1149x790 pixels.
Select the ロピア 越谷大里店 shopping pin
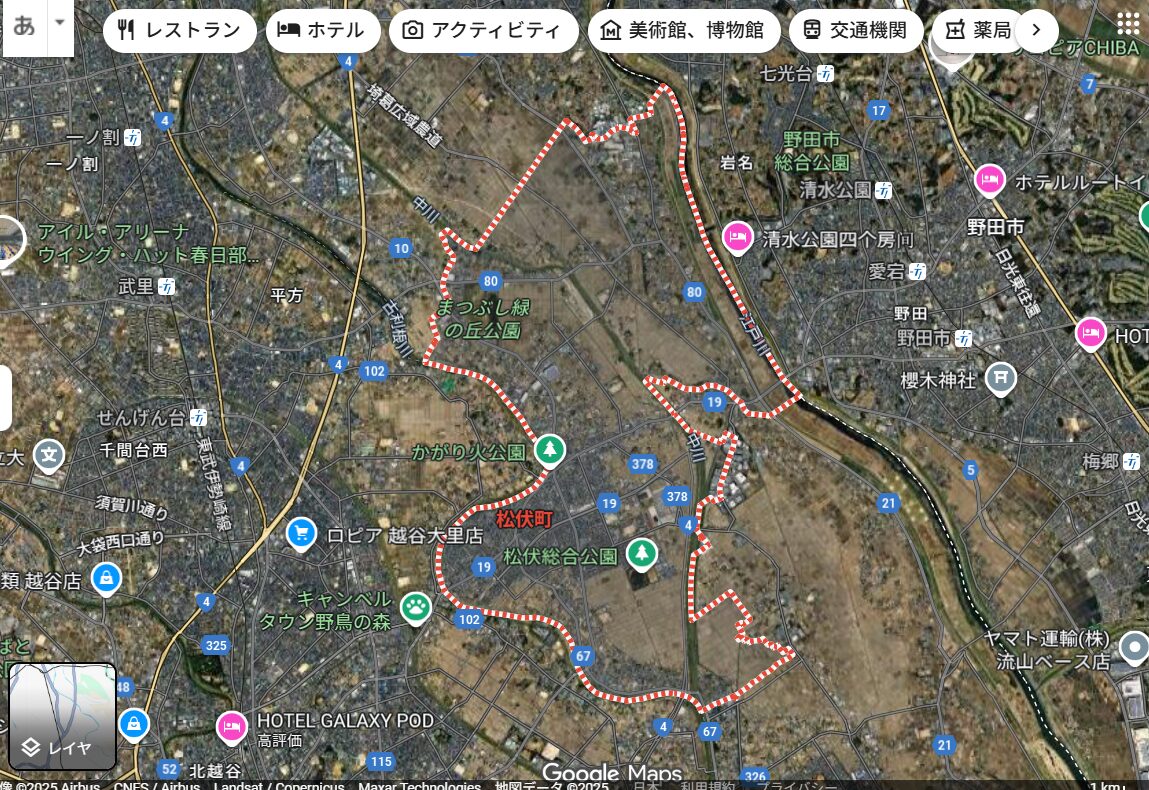302,534
